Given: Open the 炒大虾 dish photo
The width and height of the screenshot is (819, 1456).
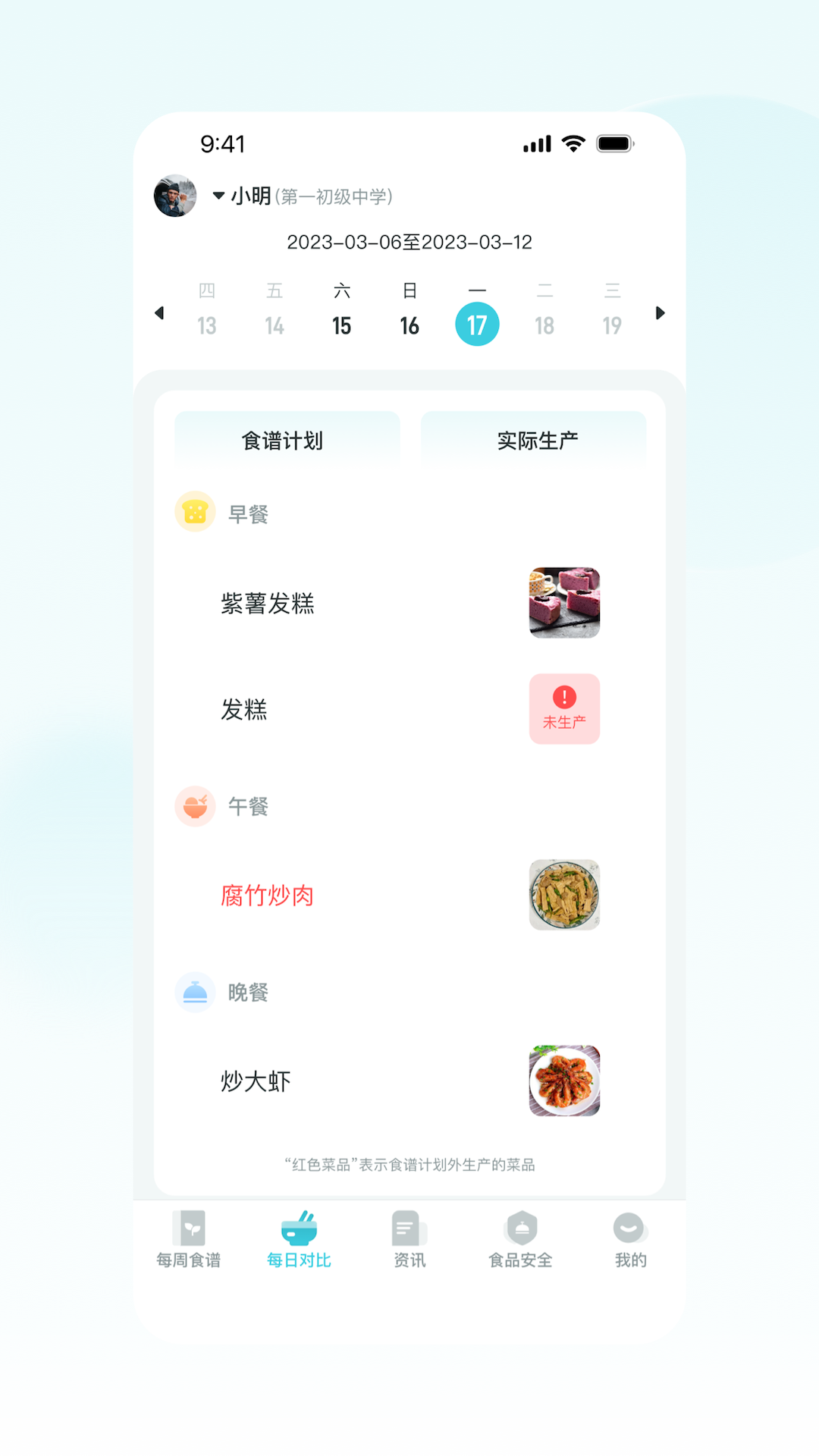Looking at the screenshot, I should click(x=564, y=1081).
